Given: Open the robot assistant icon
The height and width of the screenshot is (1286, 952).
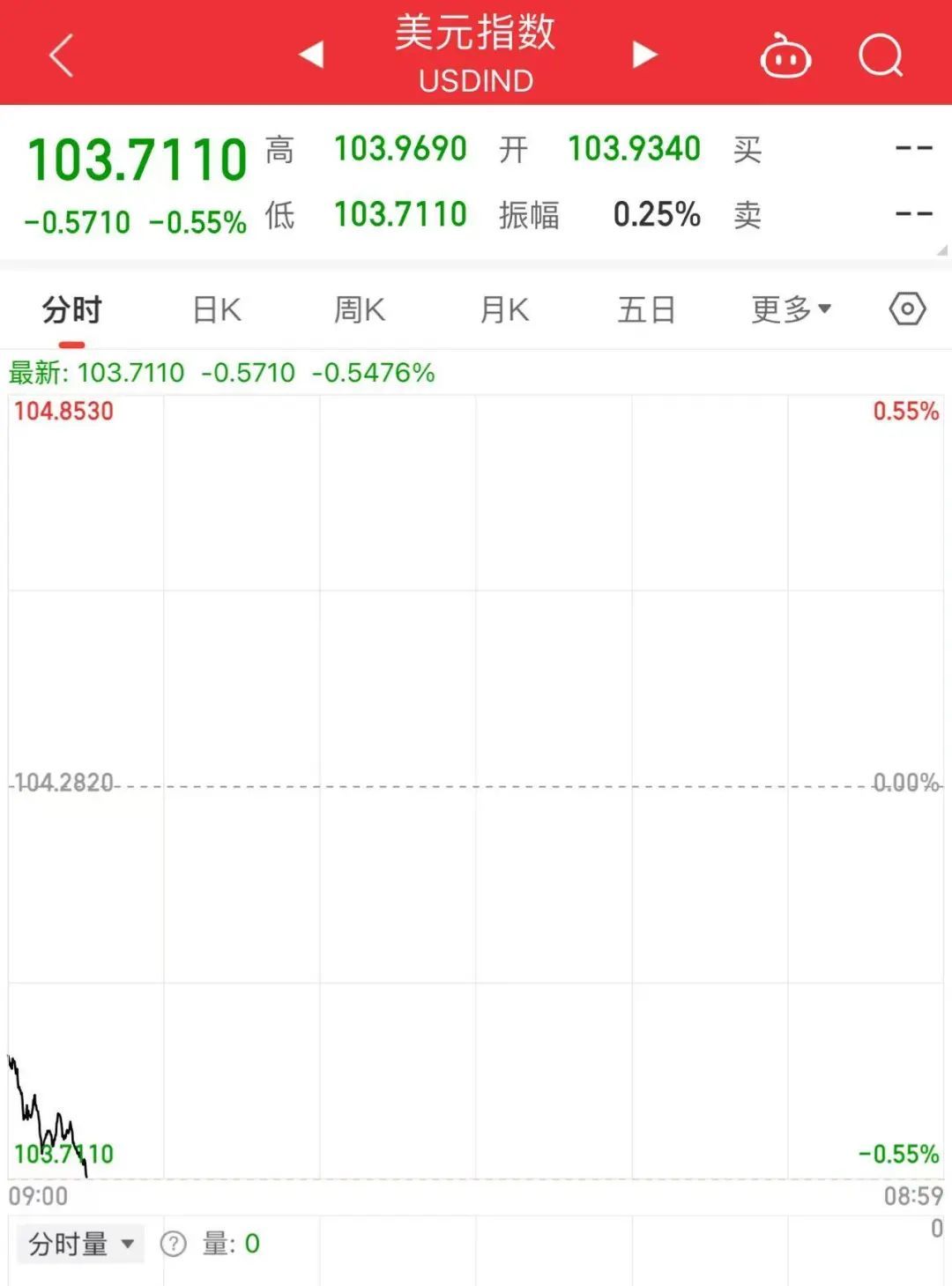Looking at the screenshot, I should coord(785,56).
